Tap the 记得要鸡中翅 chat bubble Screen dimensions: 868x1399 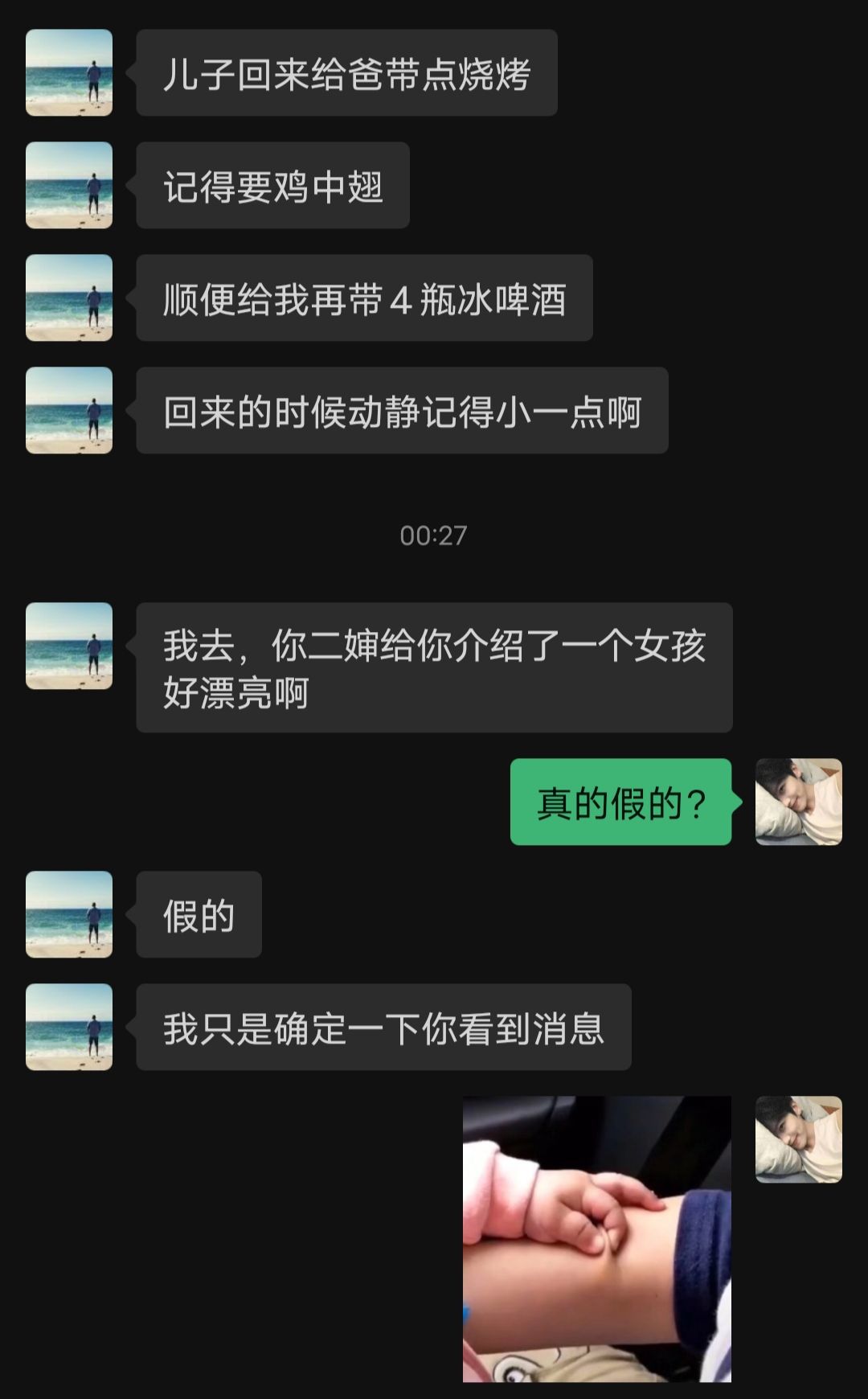pyautogui.click(x=273, y=186)
